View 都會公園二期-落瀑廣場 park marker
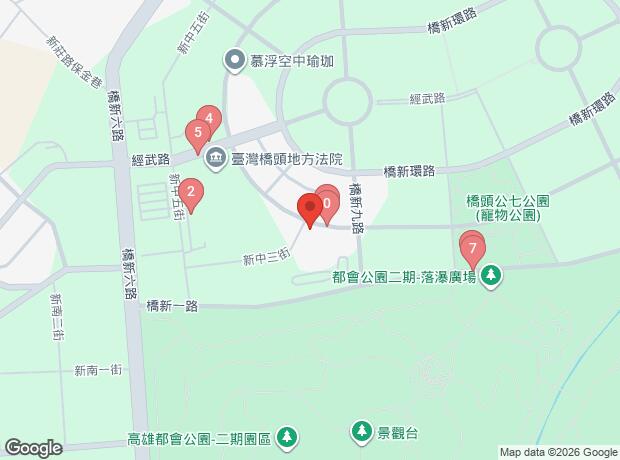Screen dimensions: 620x460 (x=491, y=273)
